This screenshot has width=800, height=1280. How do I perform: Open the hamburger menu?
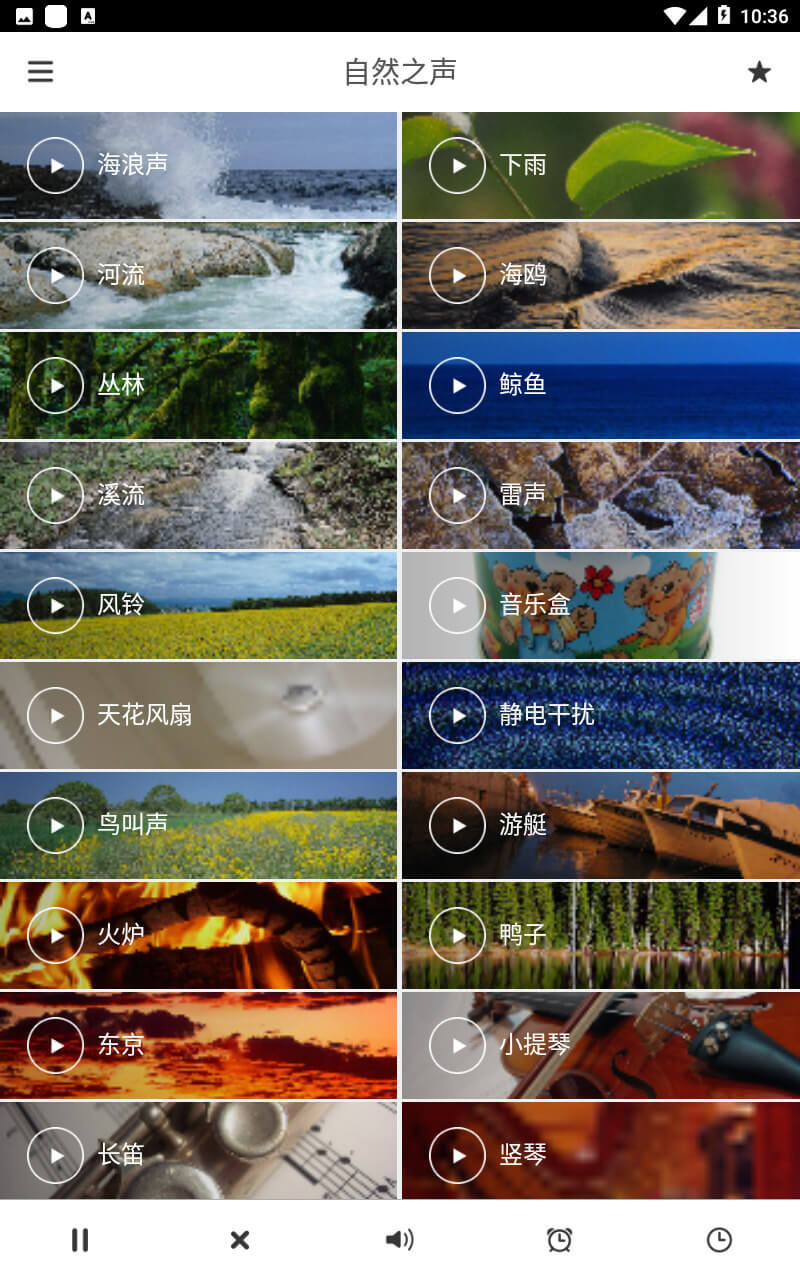(x=40, y=72)
